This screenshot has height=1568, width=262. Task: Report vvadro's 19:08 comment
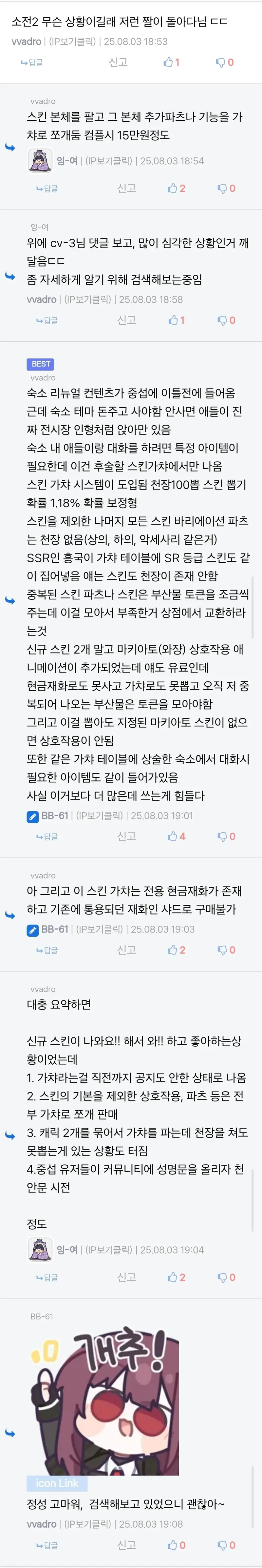click(126, 1545)
